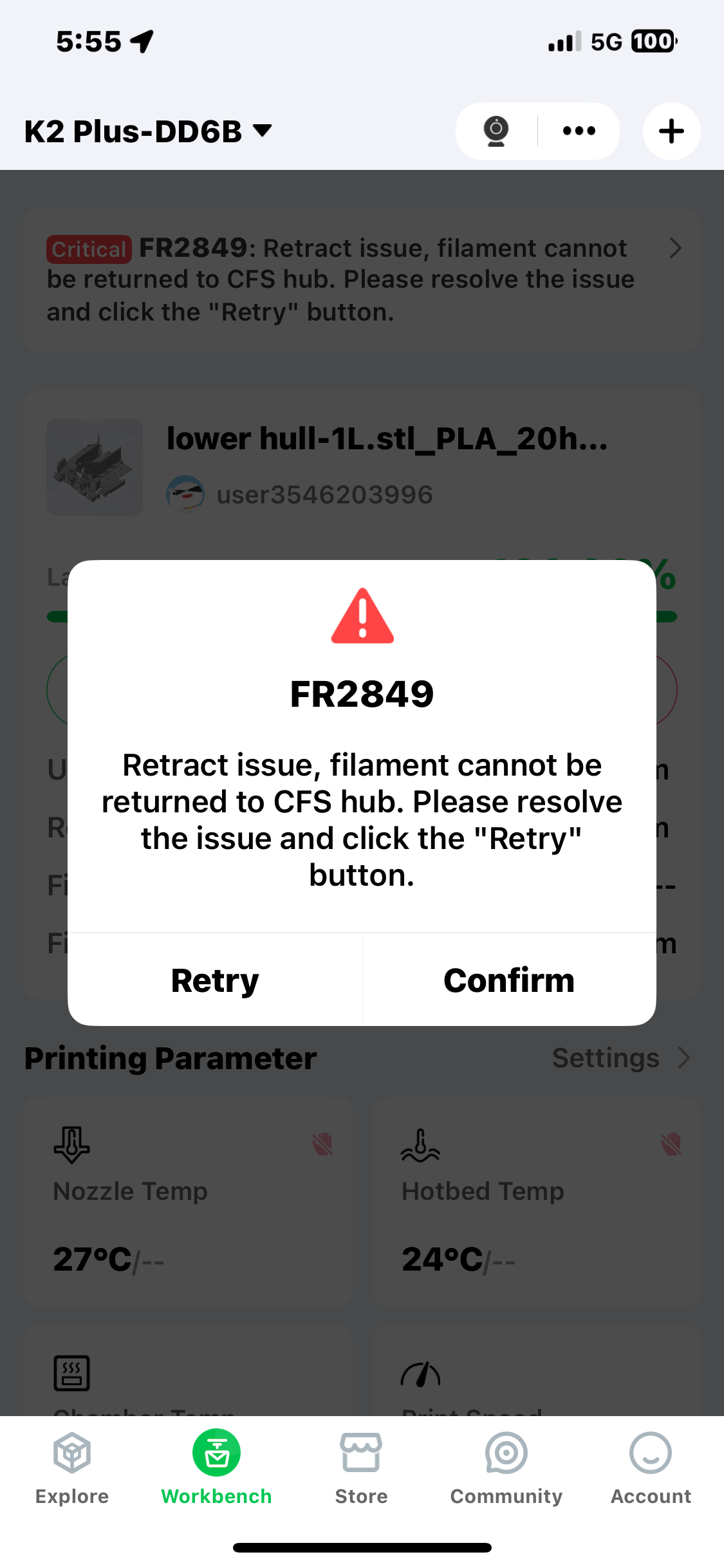Open the three-dot more options menu
Screen dimensions: 724x1568
(579, 131)
